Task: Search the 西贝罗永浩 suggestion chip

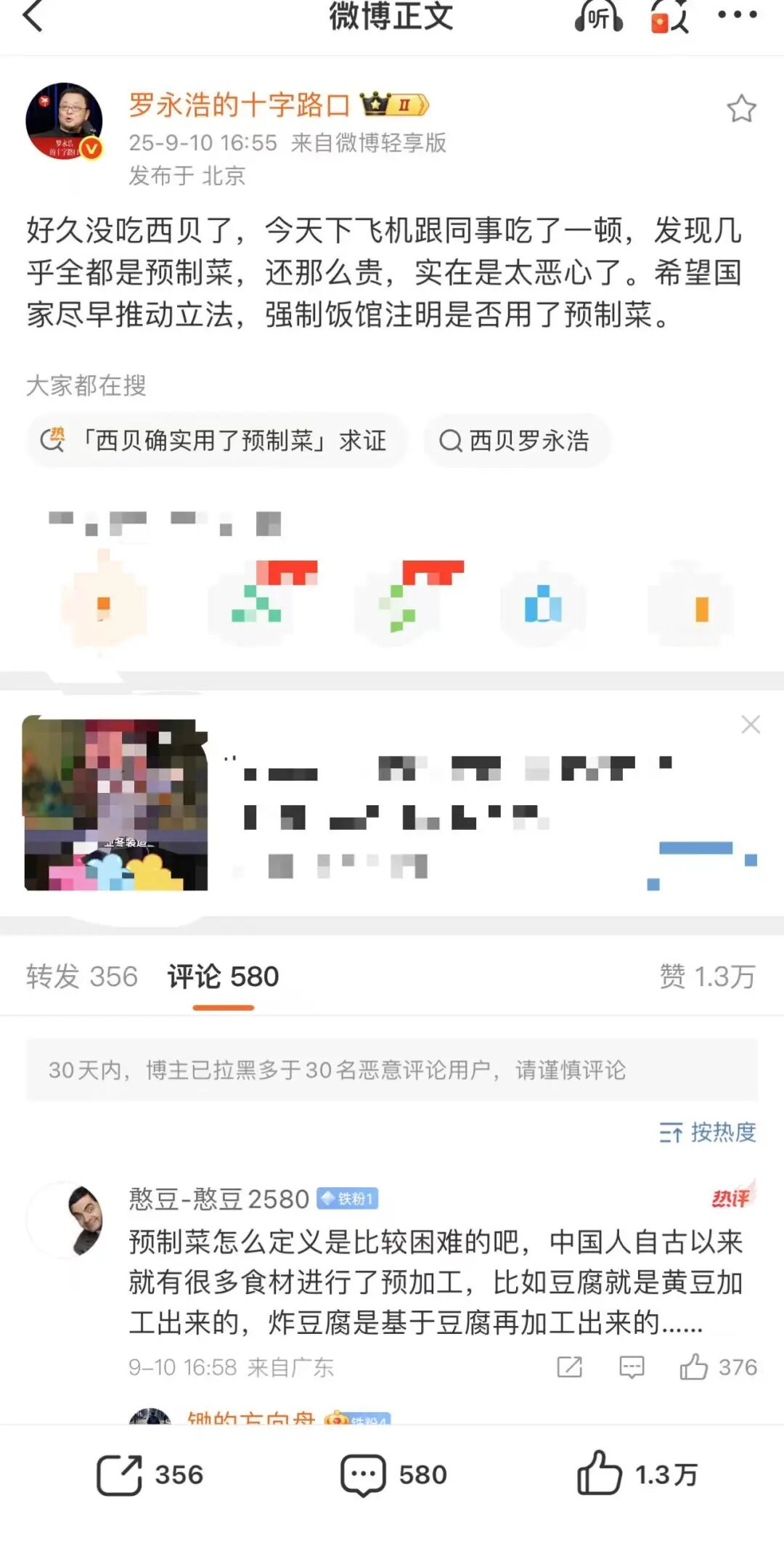Action: 515,441
